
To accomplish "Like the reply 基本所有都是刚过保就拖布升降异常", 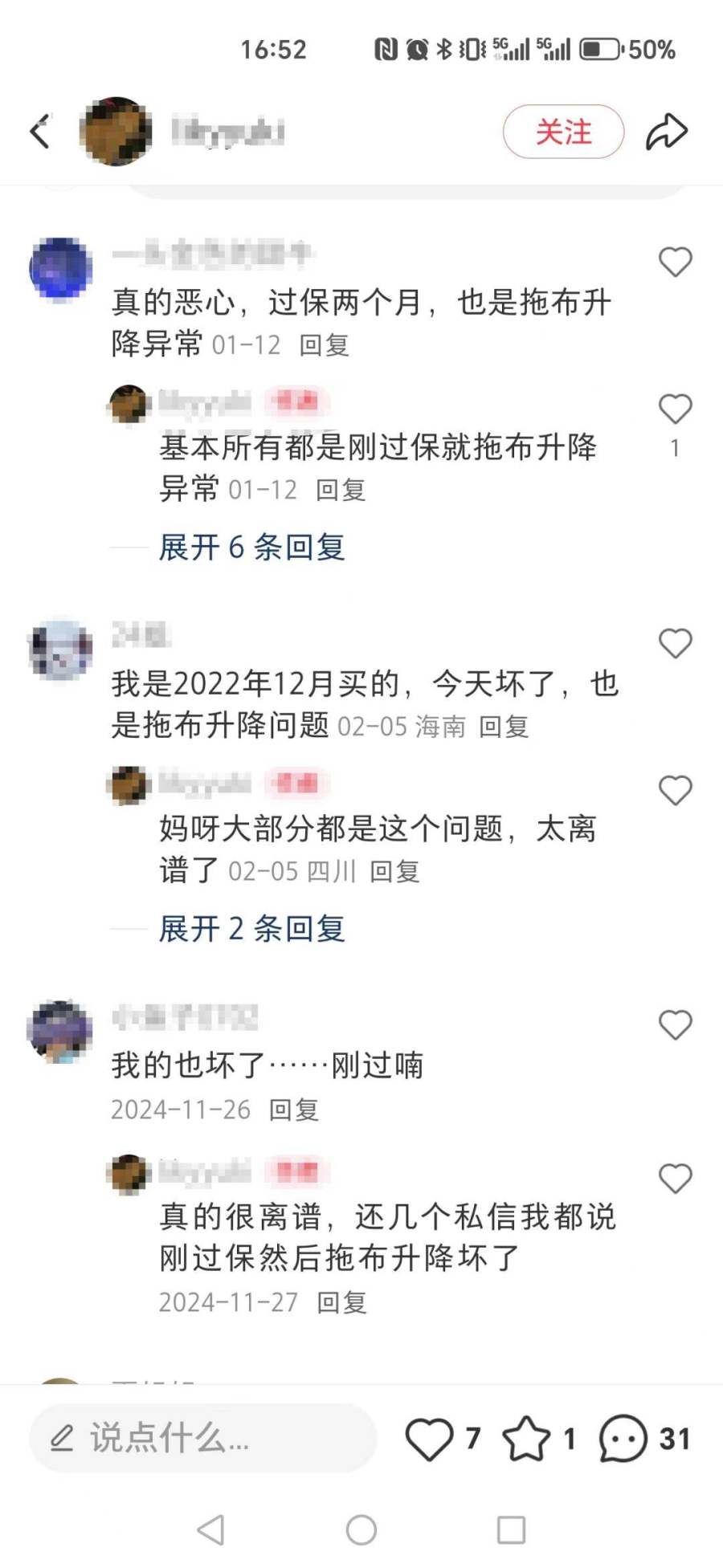I will pos(675,409).
